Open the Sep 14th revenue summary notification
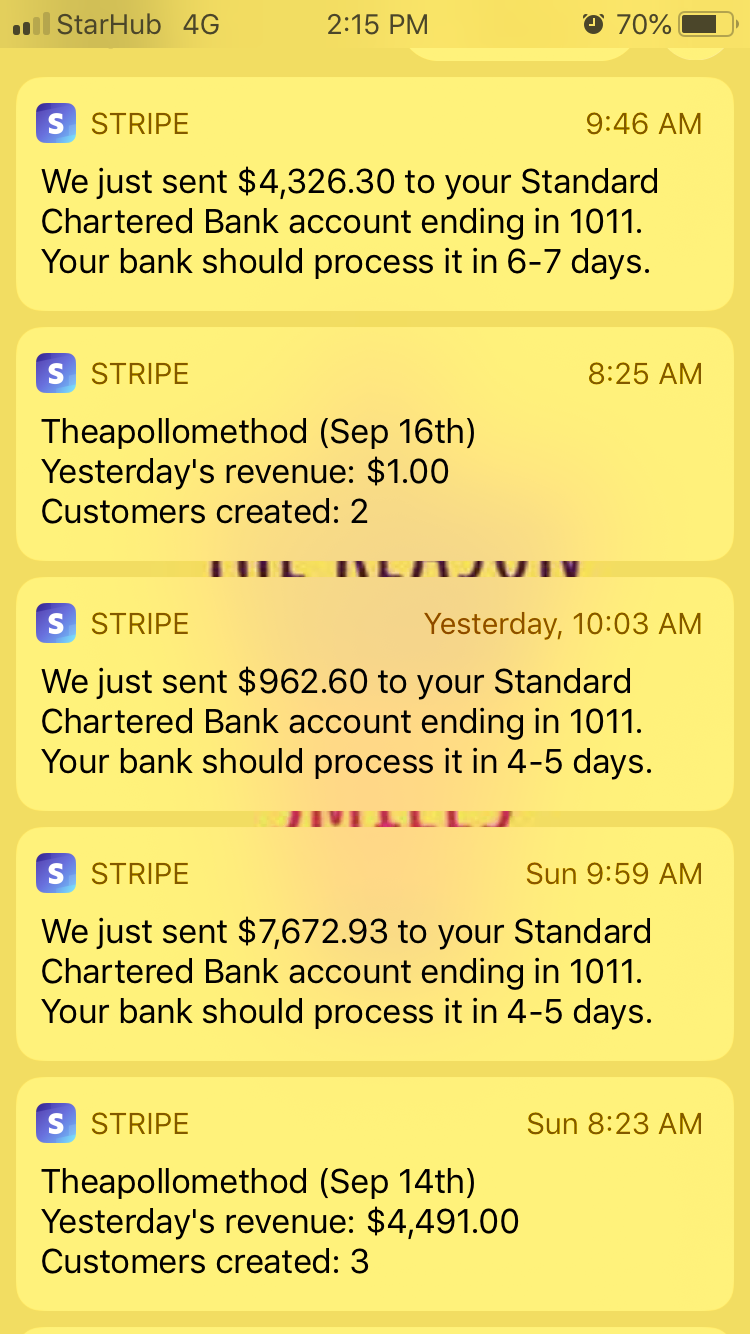The image size is (750, 1334). tap(374, 1195)
